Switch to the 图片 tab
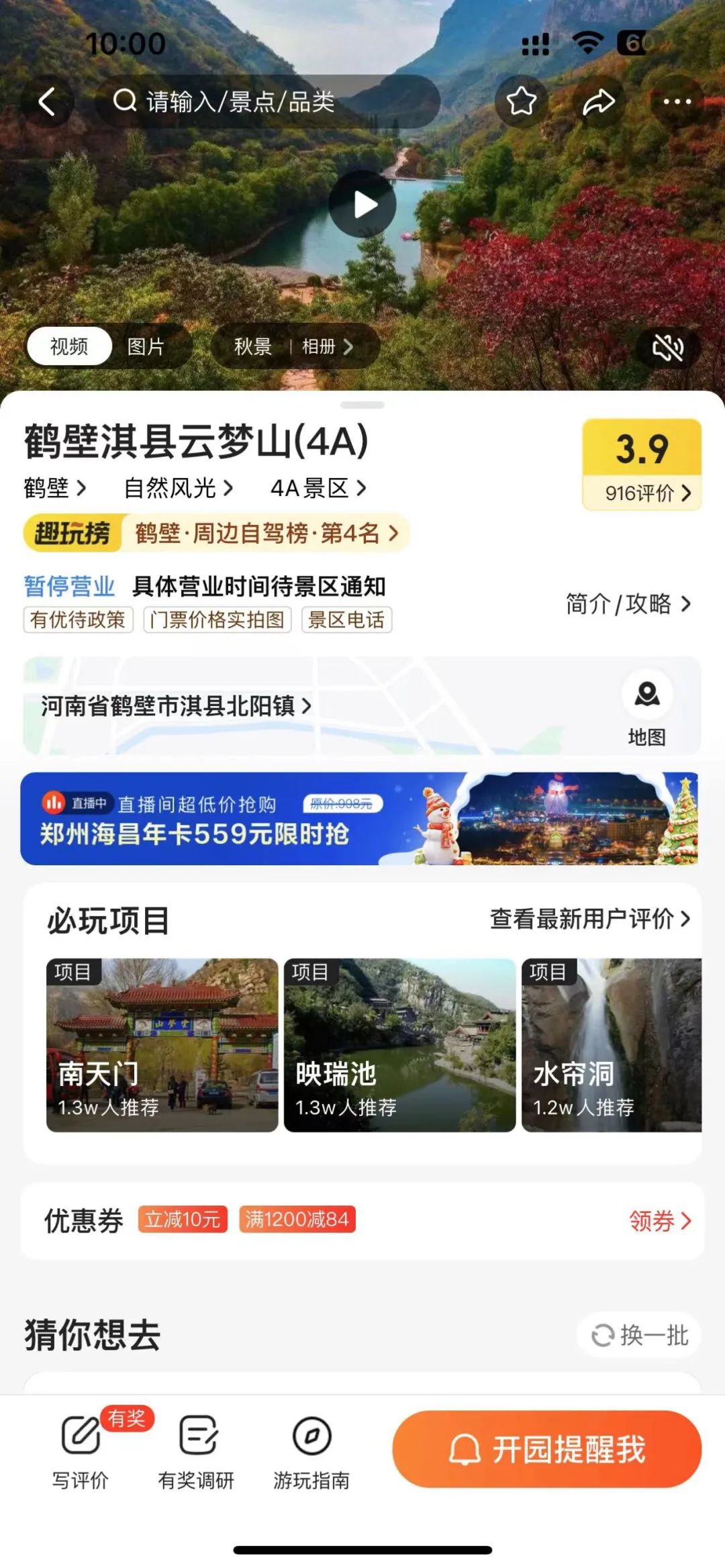Viewport: 725px width, 1568px height. point(146,346)
